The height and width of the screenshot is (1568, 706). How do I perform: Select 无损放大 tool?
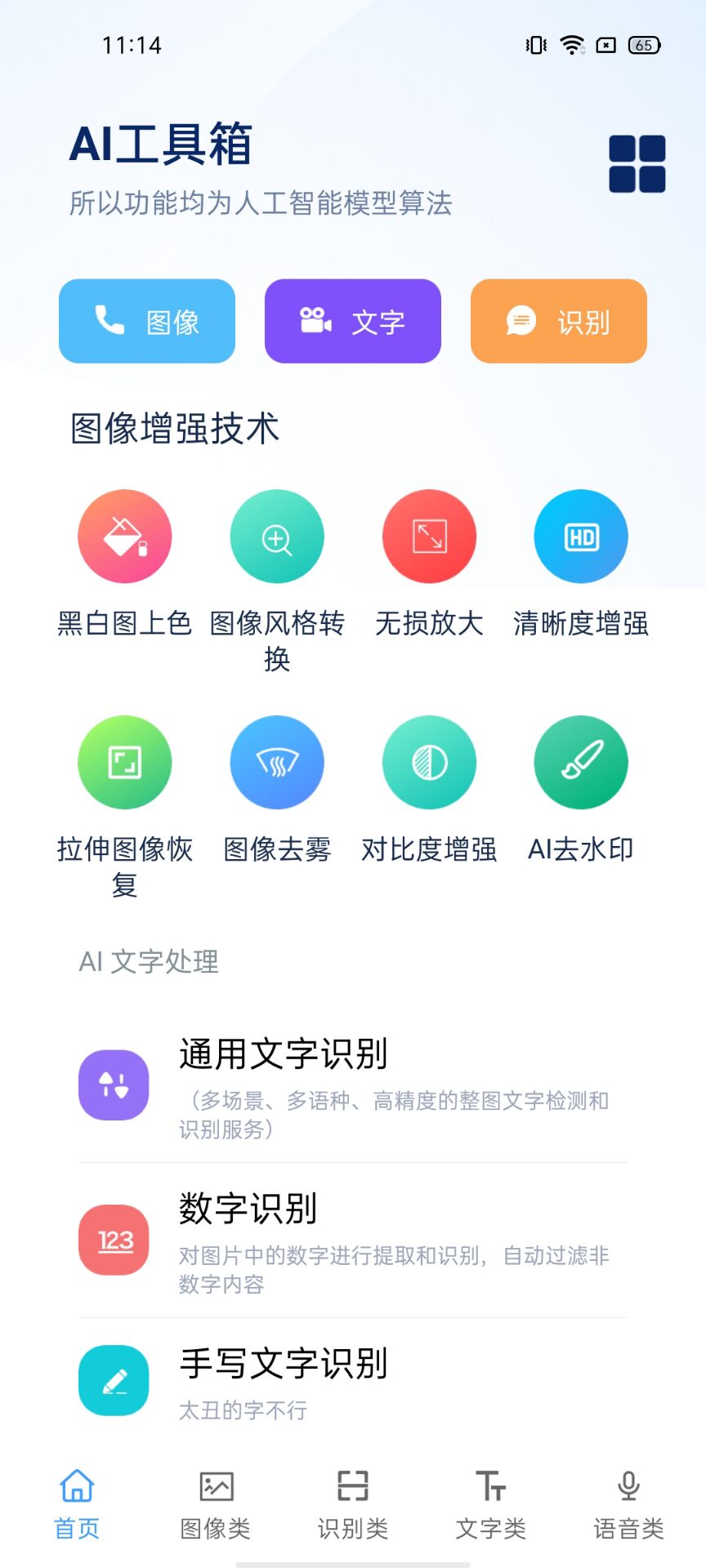click(x=429, y=563)
